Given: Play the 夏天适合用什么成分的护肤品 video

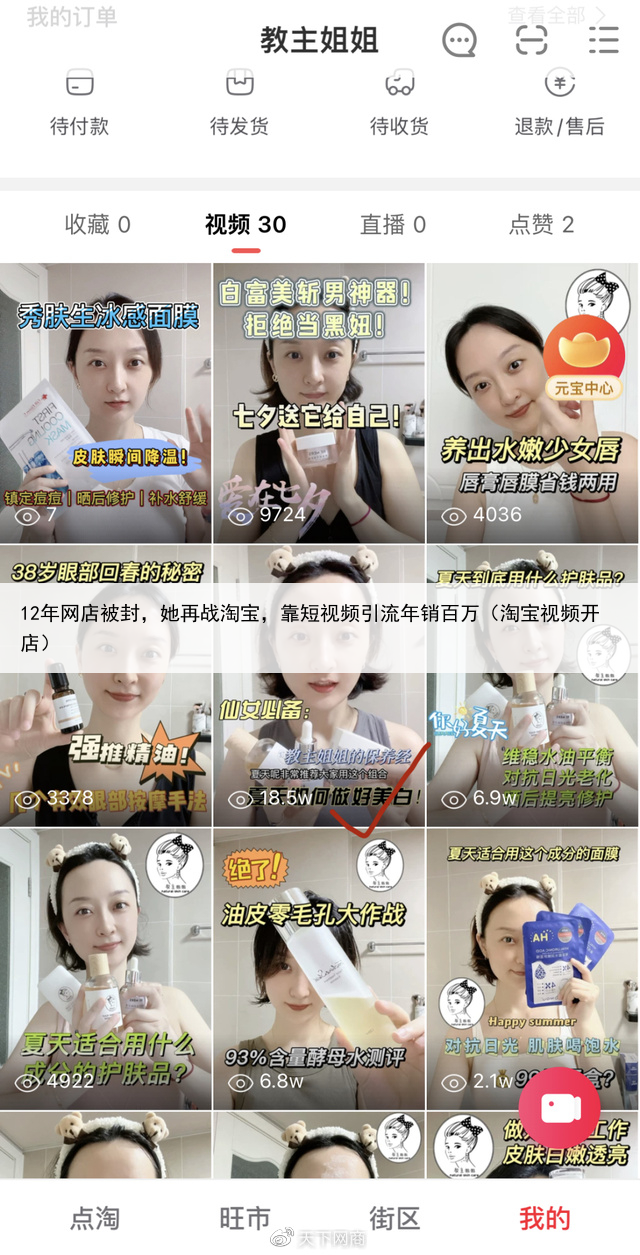Looking at the screenshot, I should tap(105, 968).
